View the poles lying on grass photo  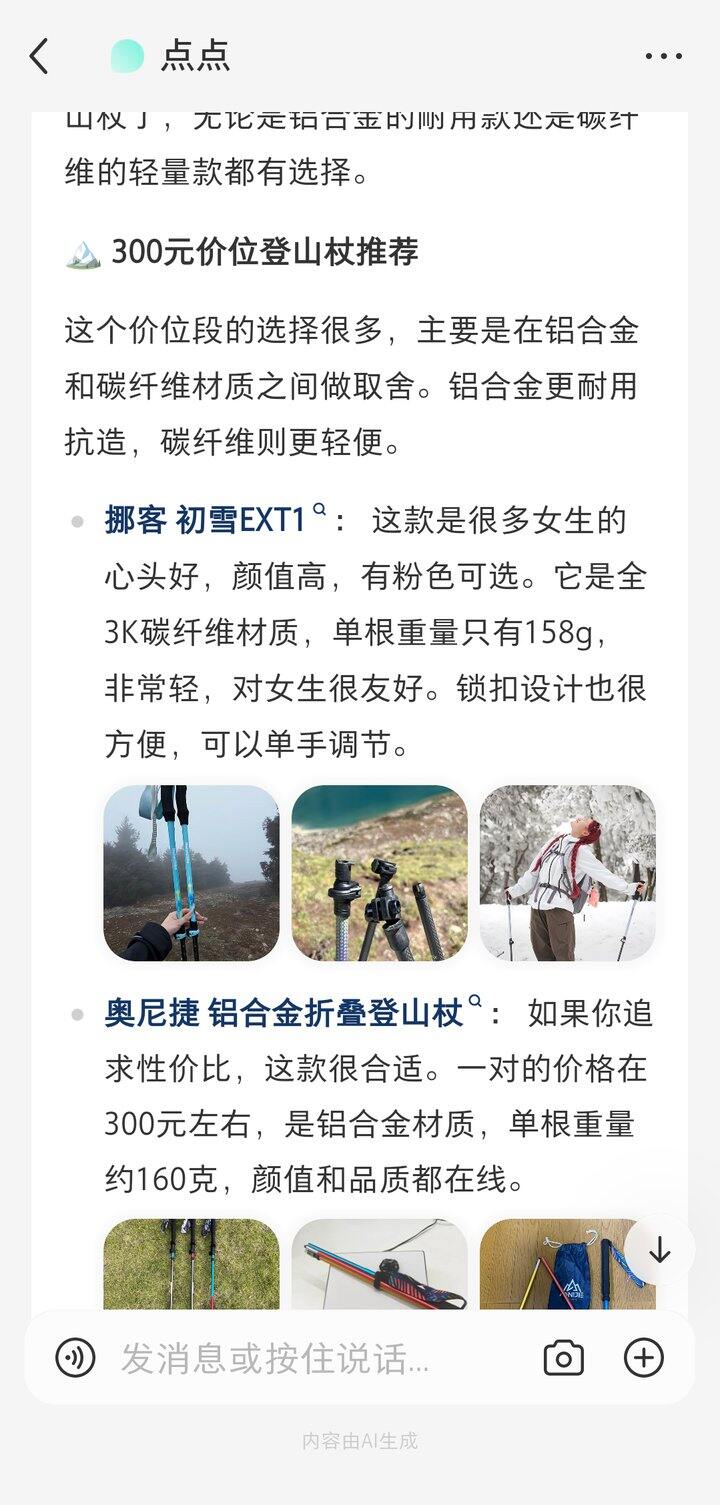click(191, 1264)
